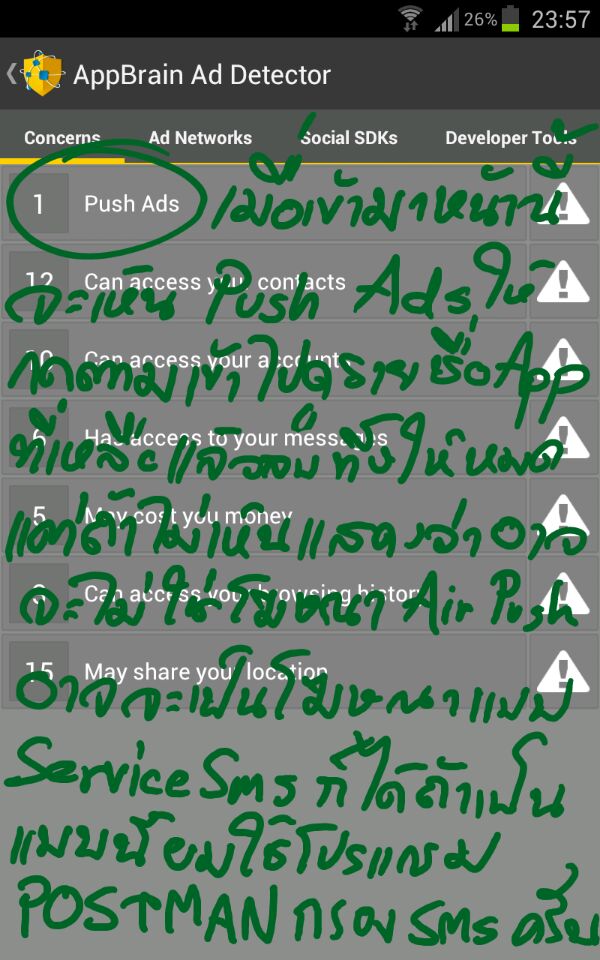
Task: View apps that can access your accounts
Action: 265,360
